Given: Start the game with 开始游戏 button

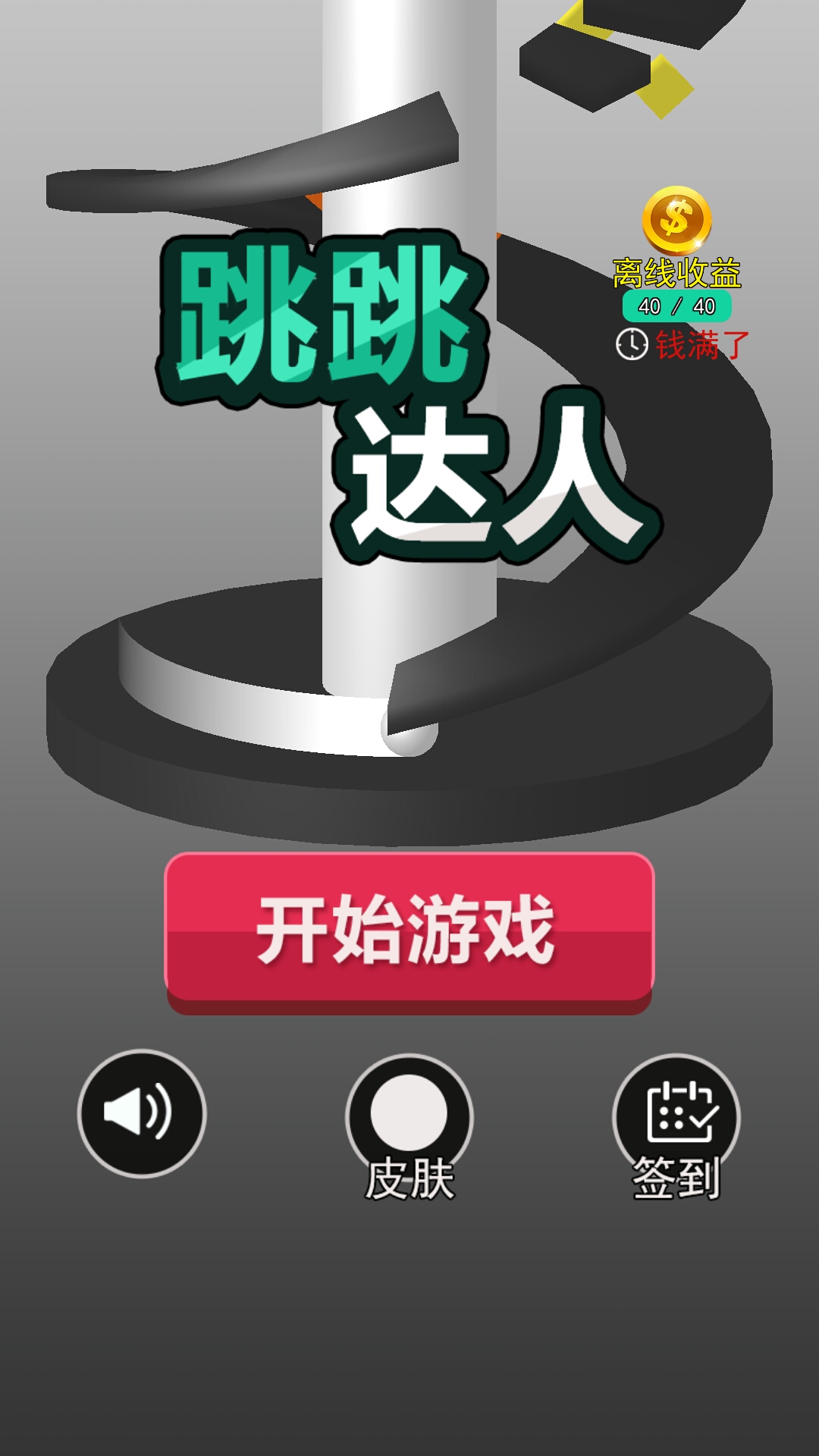Looking at the screenshot, I should click(409, 929).
